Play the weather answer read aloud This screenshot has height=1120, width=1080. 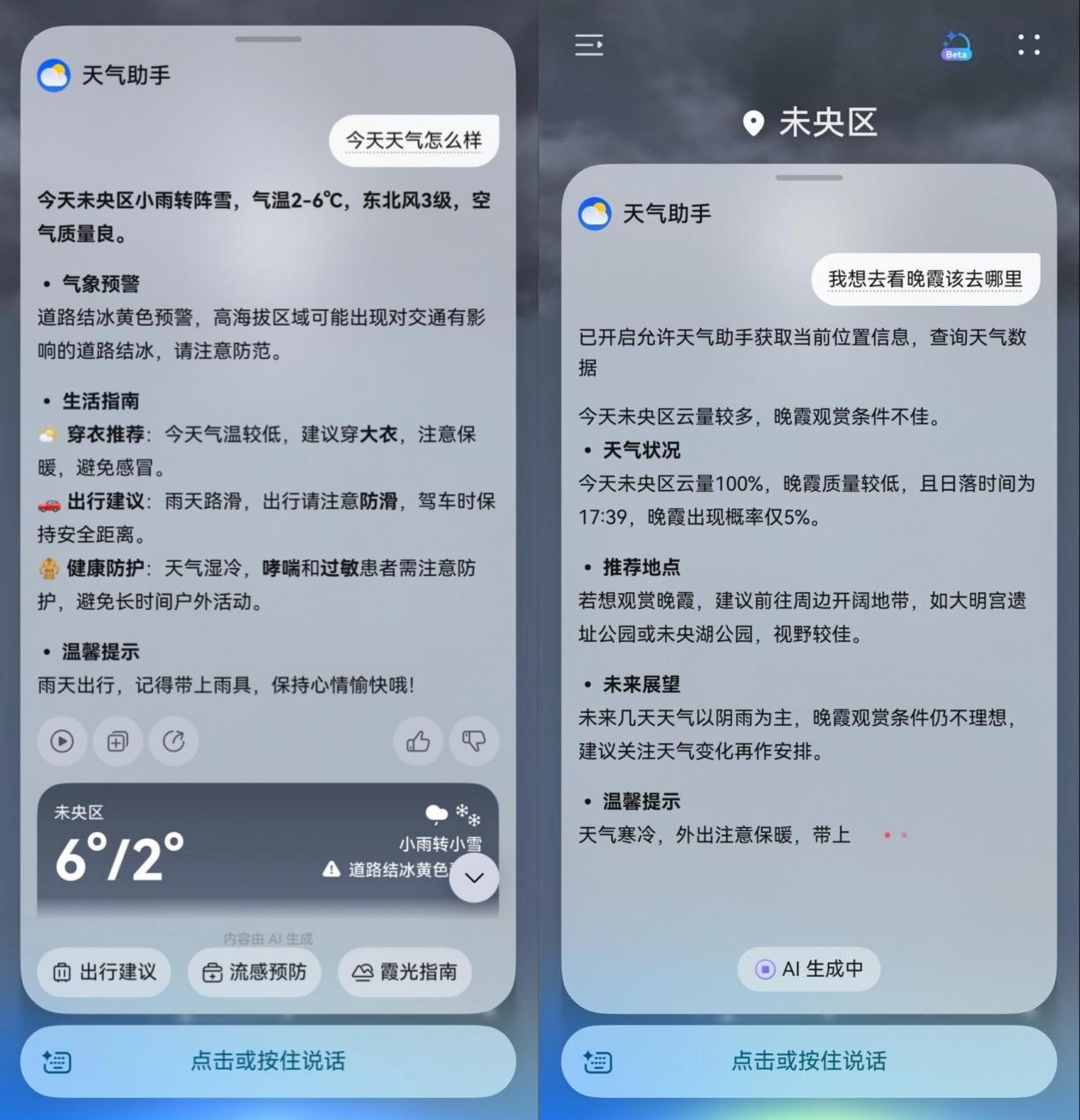[62, 741]
